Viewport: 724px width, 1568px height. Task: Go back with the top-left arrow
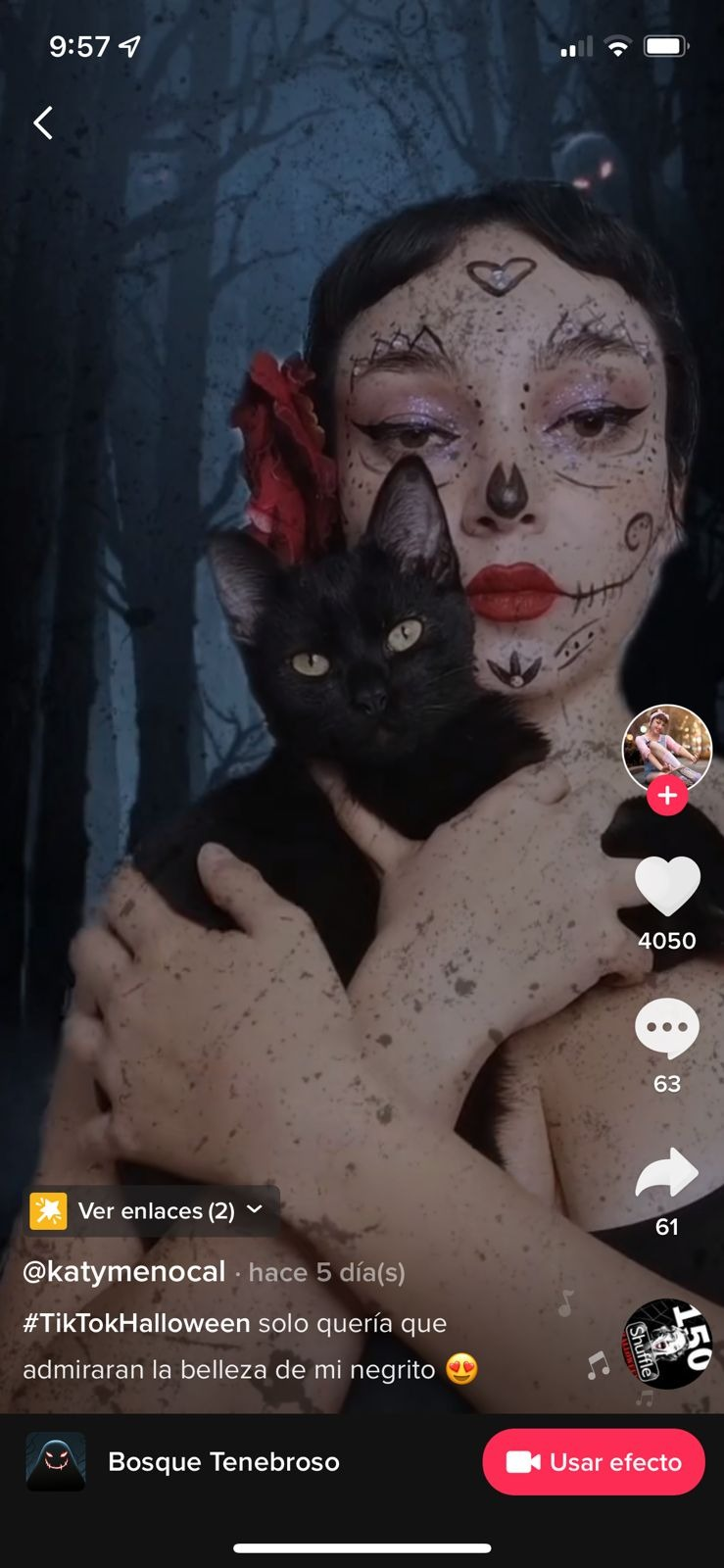point(43,122)
